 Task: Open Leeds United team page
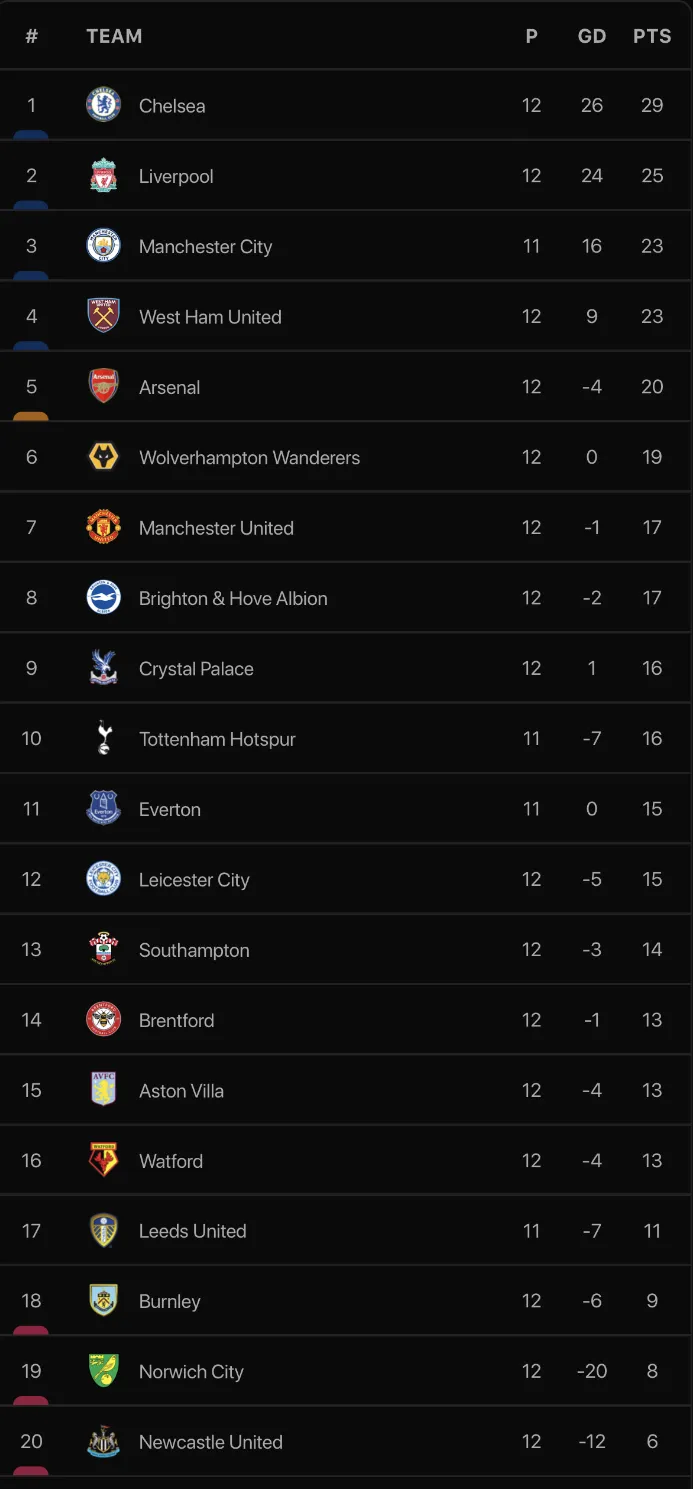[192, 1232]
